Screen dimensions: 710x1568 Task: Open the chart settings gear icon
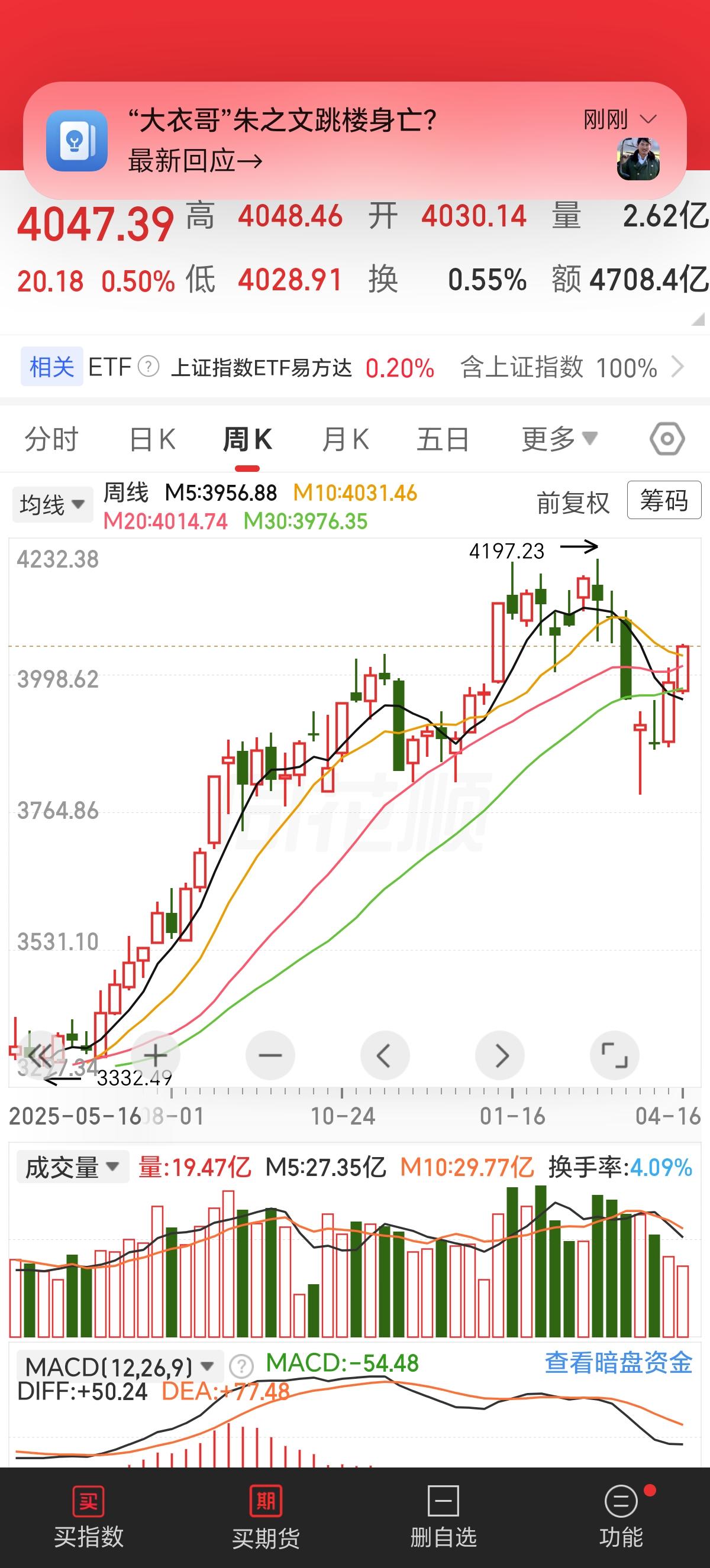coord(667,438)
